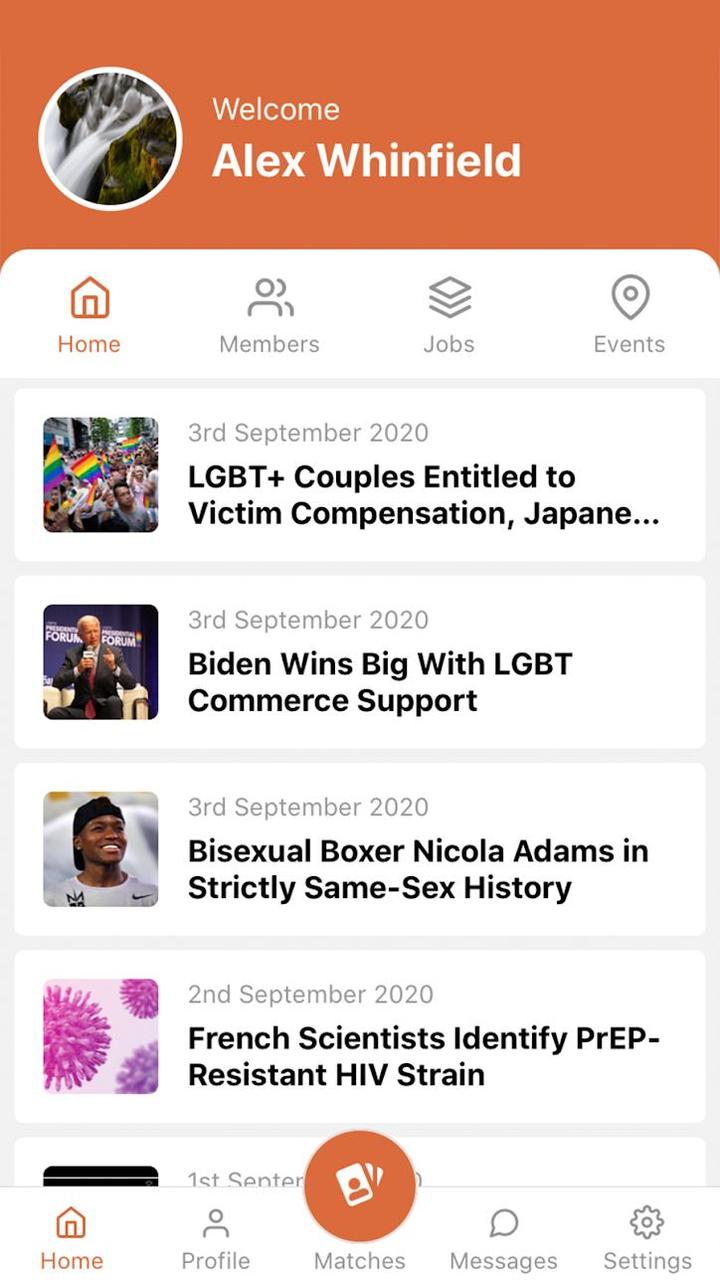Tap the pride flags article thumbnail
This screenshot has height=1280, width=720.
point(100,474)
